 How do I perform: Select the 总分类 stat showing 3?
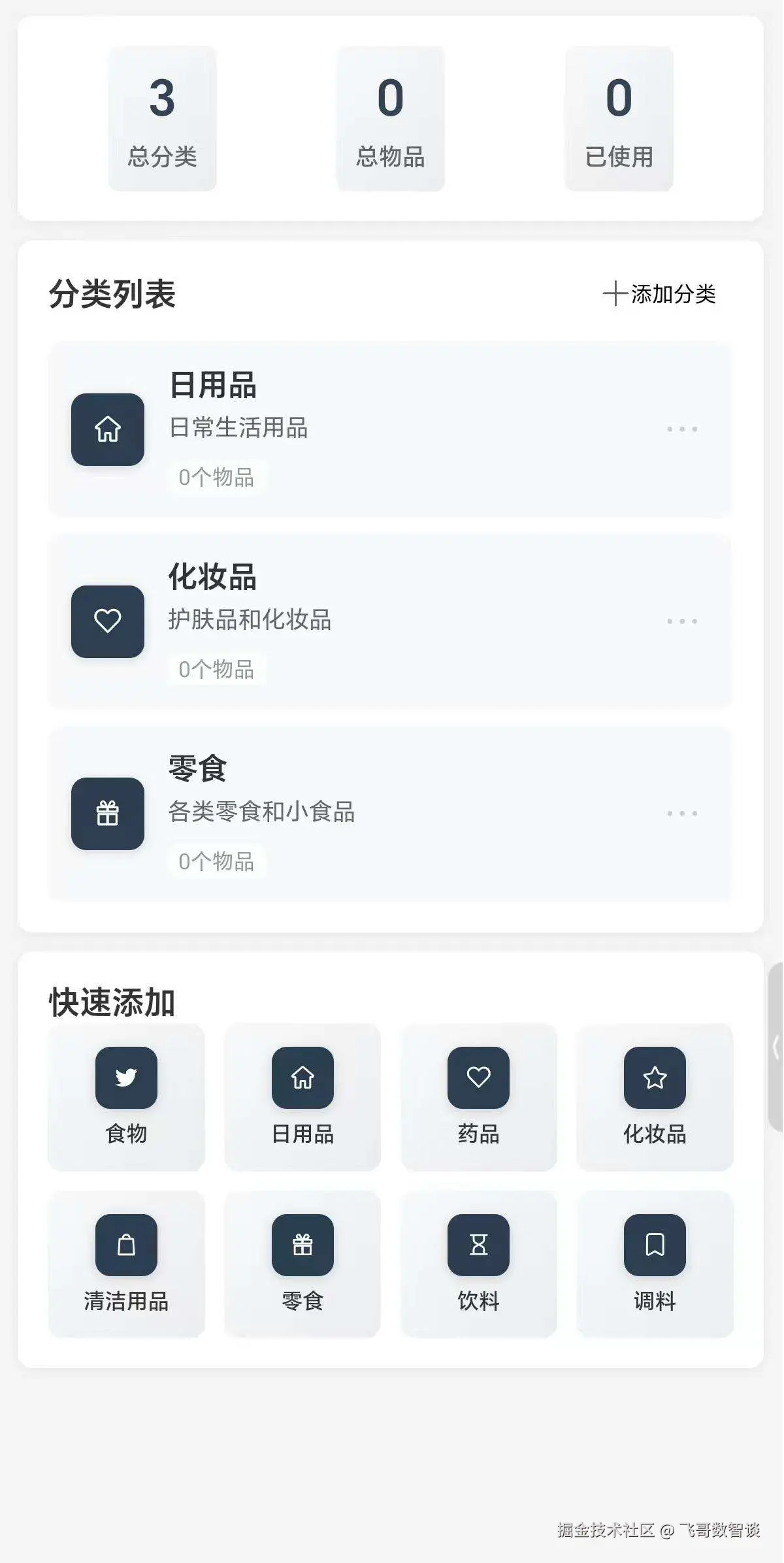pos(161,118)
